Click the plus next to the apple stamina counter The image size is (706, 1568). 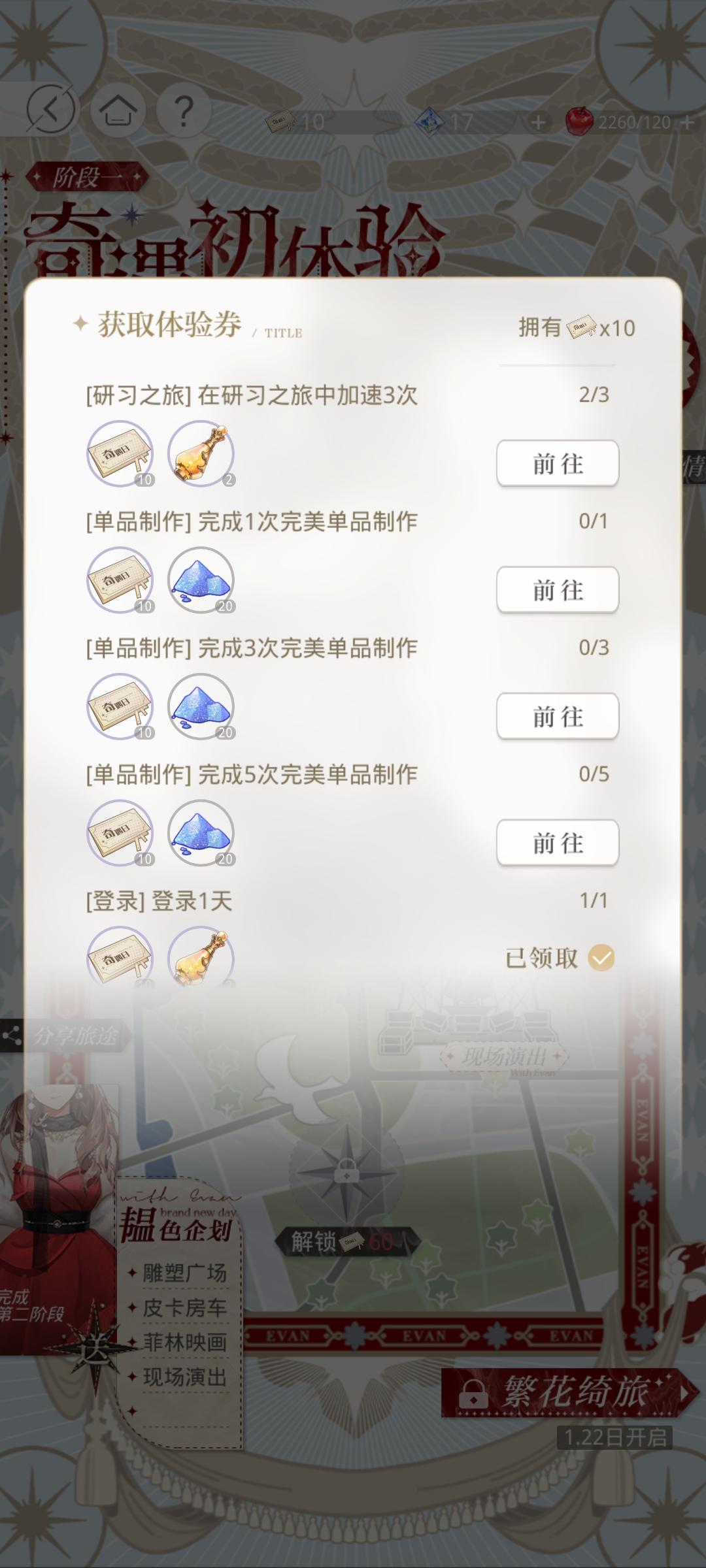click(x=686, y=122)
